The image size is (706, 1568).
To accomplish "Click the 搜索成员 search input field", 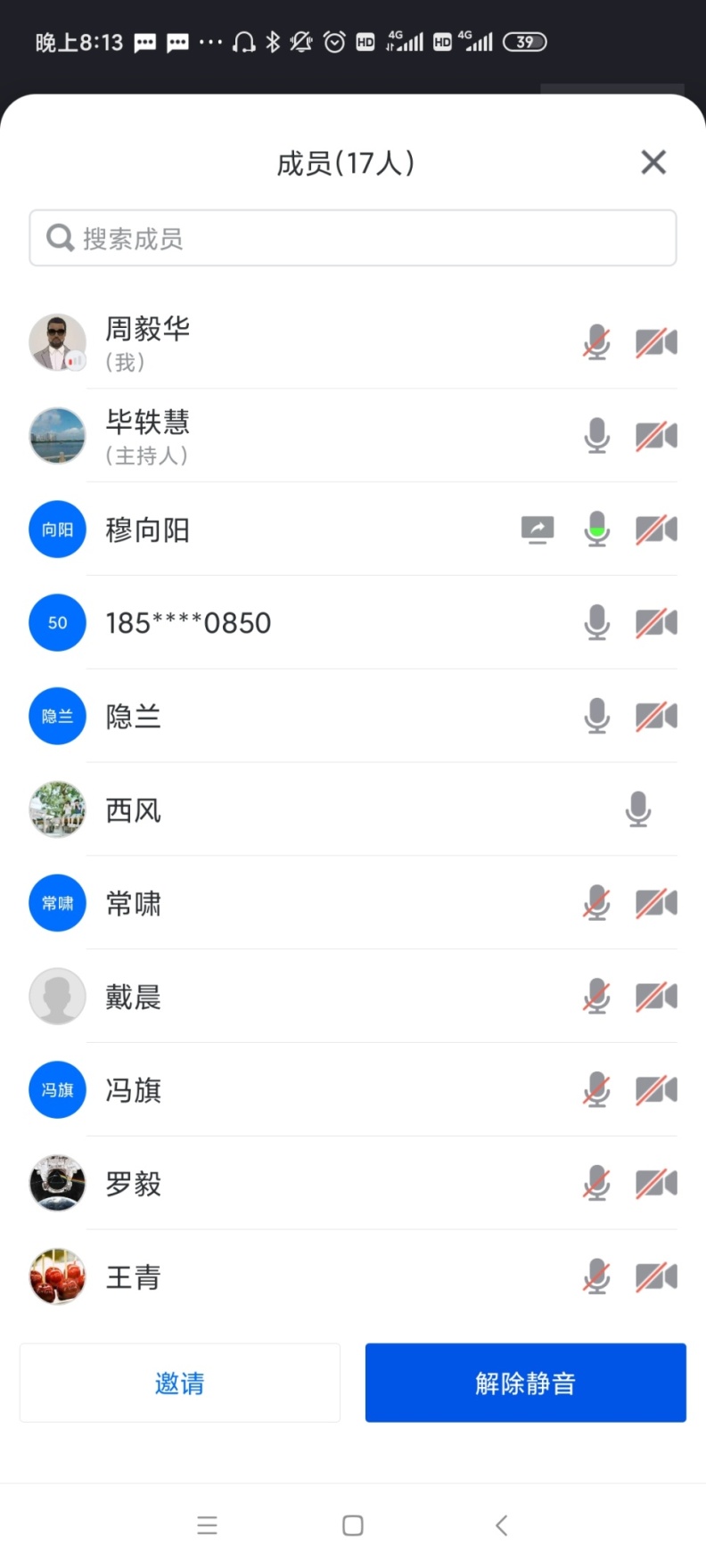I will coord(353,237).
